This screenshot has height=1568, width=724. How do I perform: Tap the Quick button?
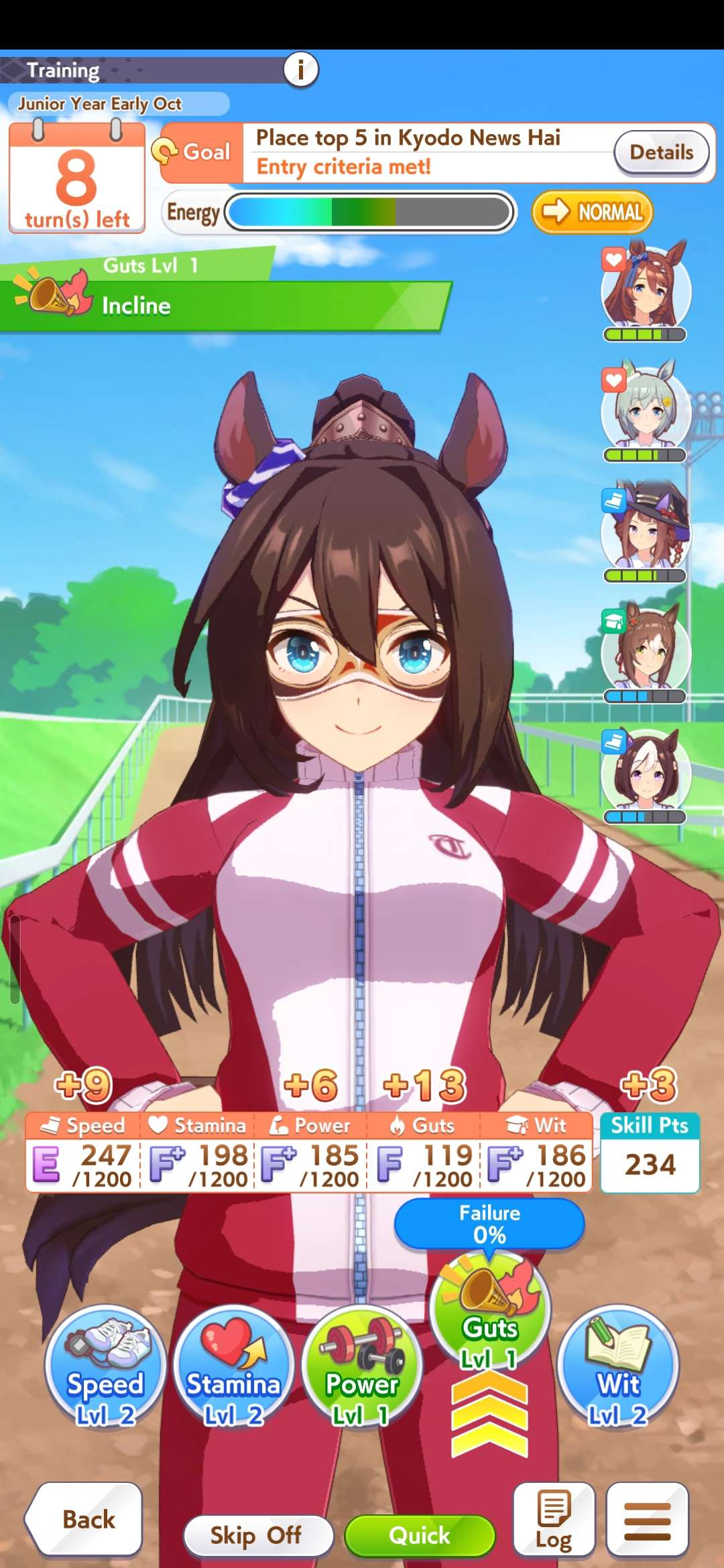[420, 1534]
